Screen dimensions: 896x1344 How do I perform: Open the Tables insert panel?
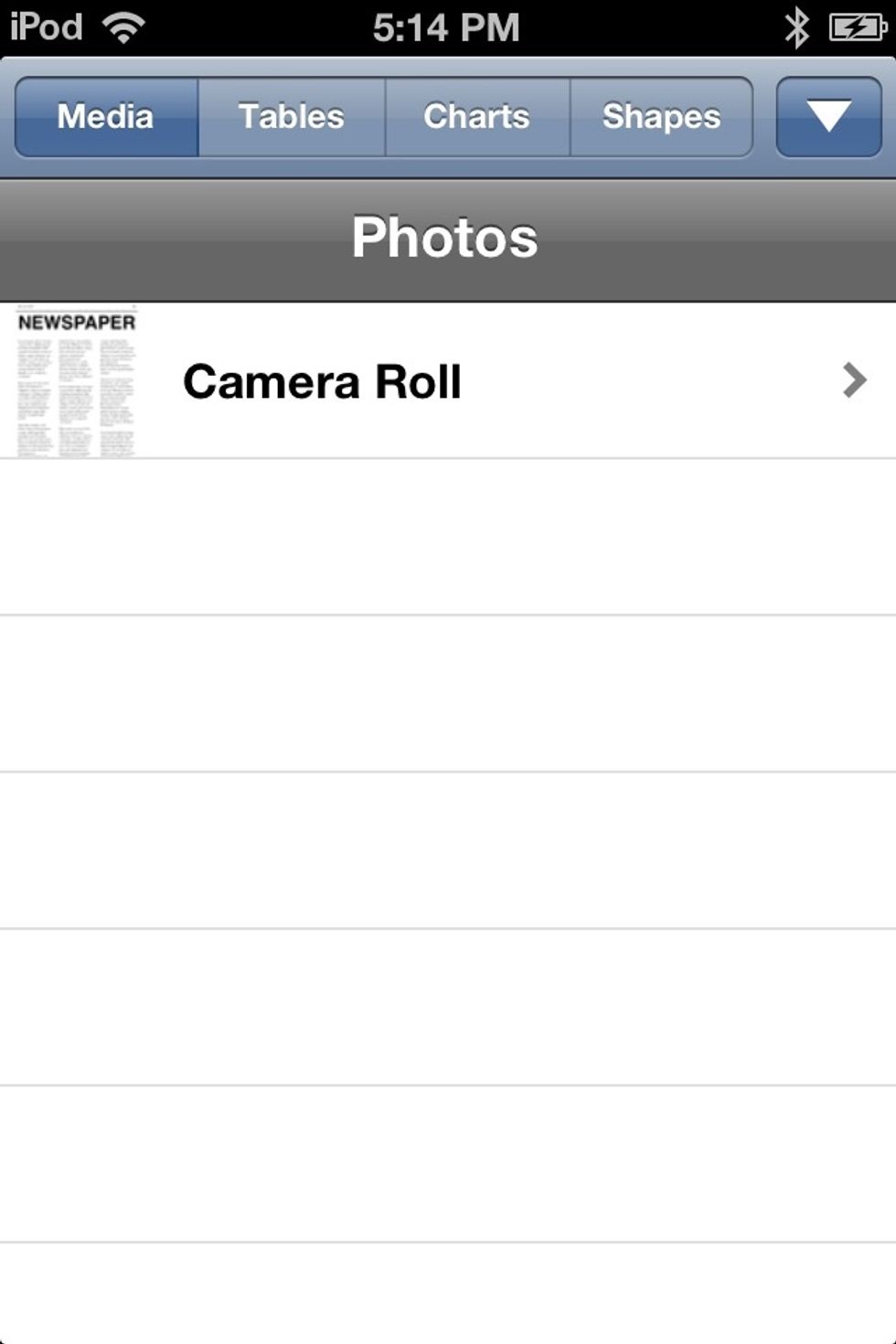tap(291, 116)
